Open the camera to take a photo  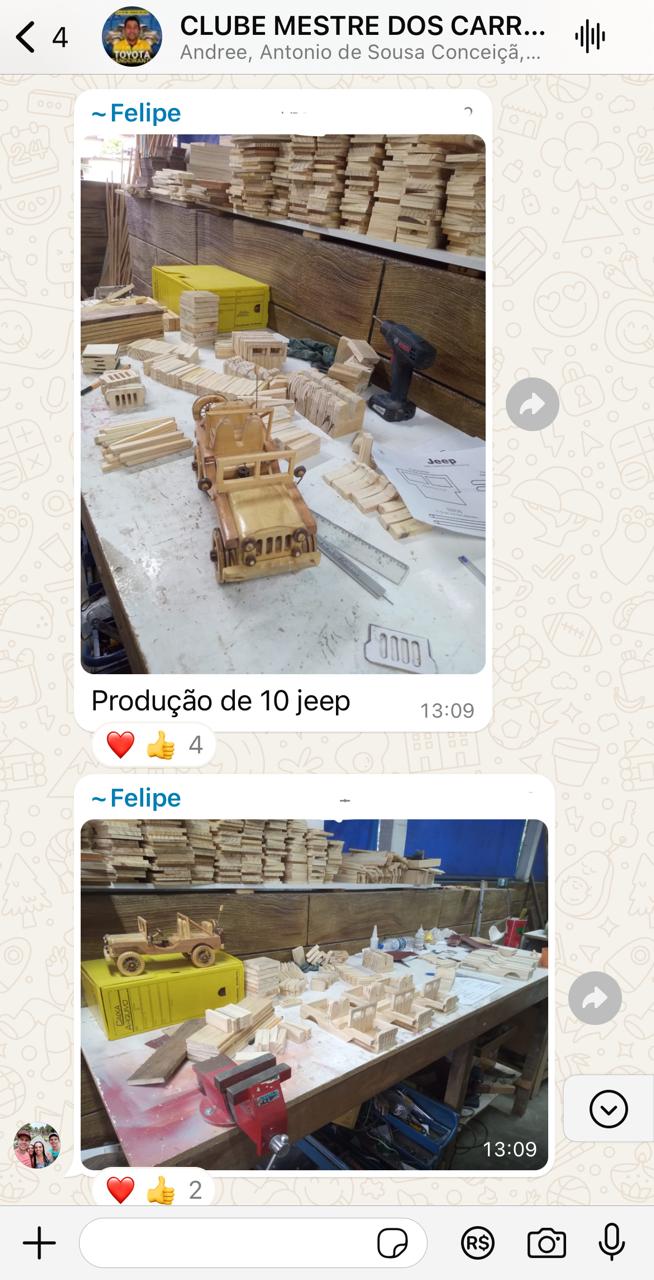[x=546, y=1243]
